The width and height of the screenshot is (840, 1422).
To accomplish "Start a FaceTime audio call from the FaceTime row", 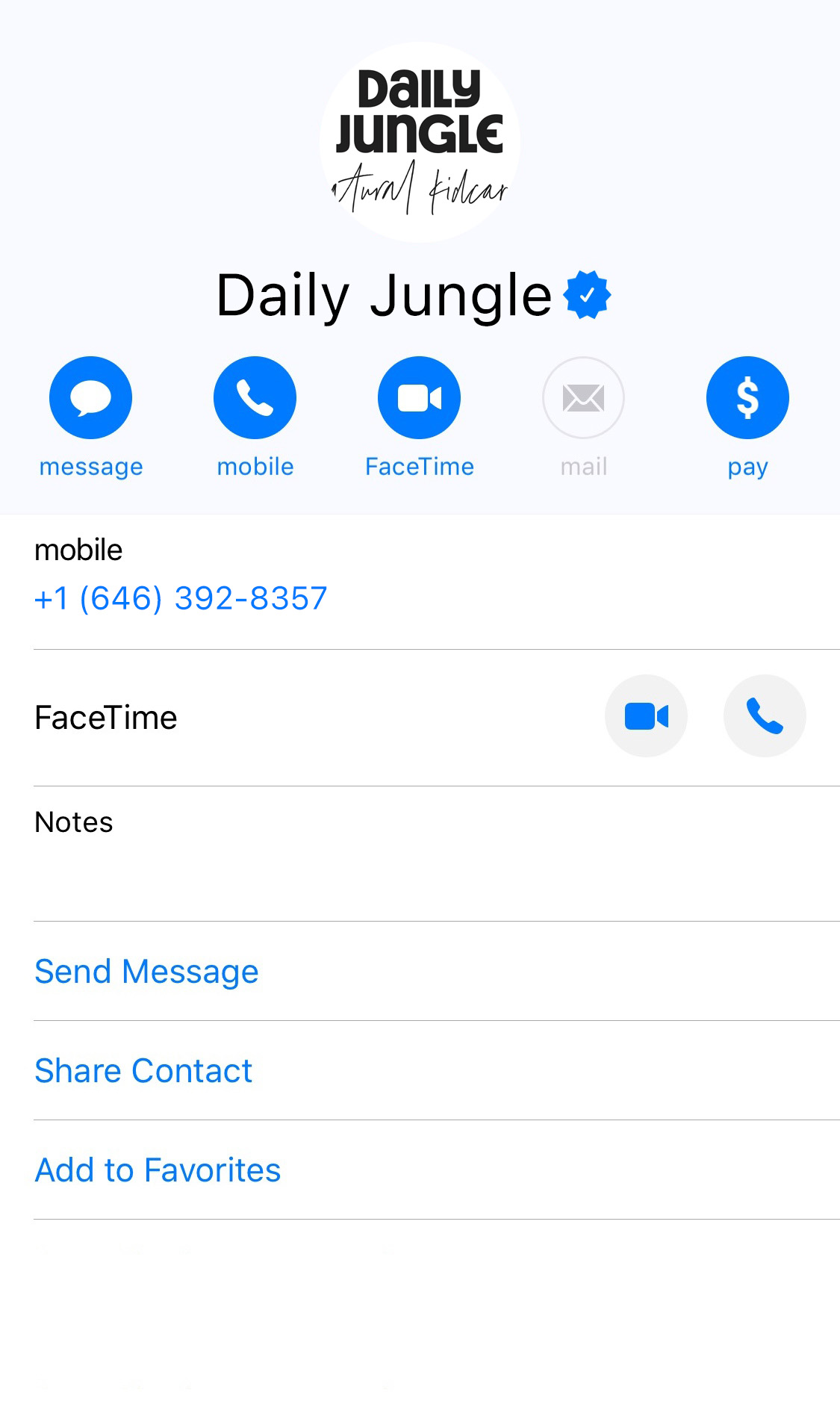I will coord(765,715).
